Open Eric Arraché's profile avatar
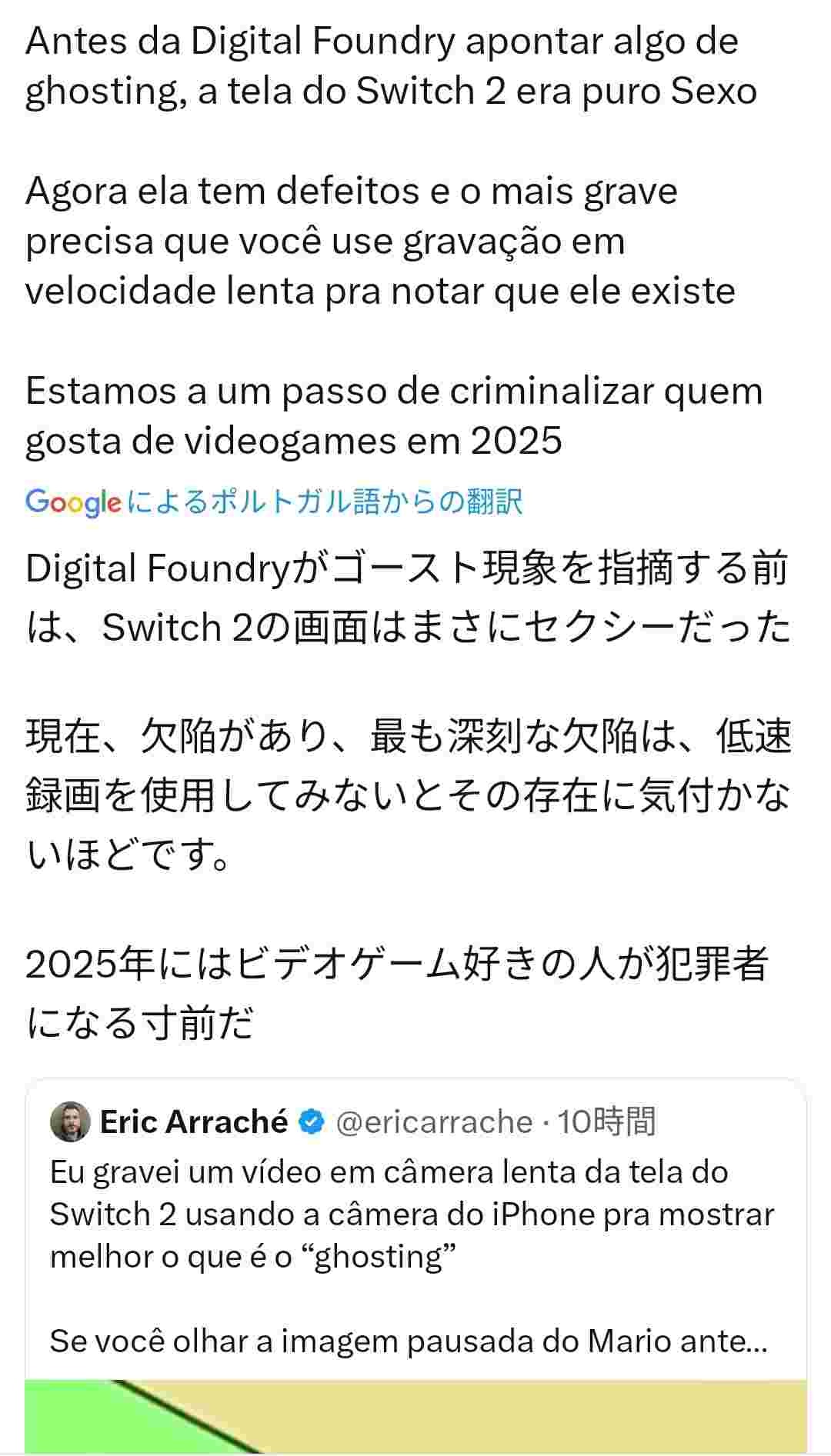 70,1122
